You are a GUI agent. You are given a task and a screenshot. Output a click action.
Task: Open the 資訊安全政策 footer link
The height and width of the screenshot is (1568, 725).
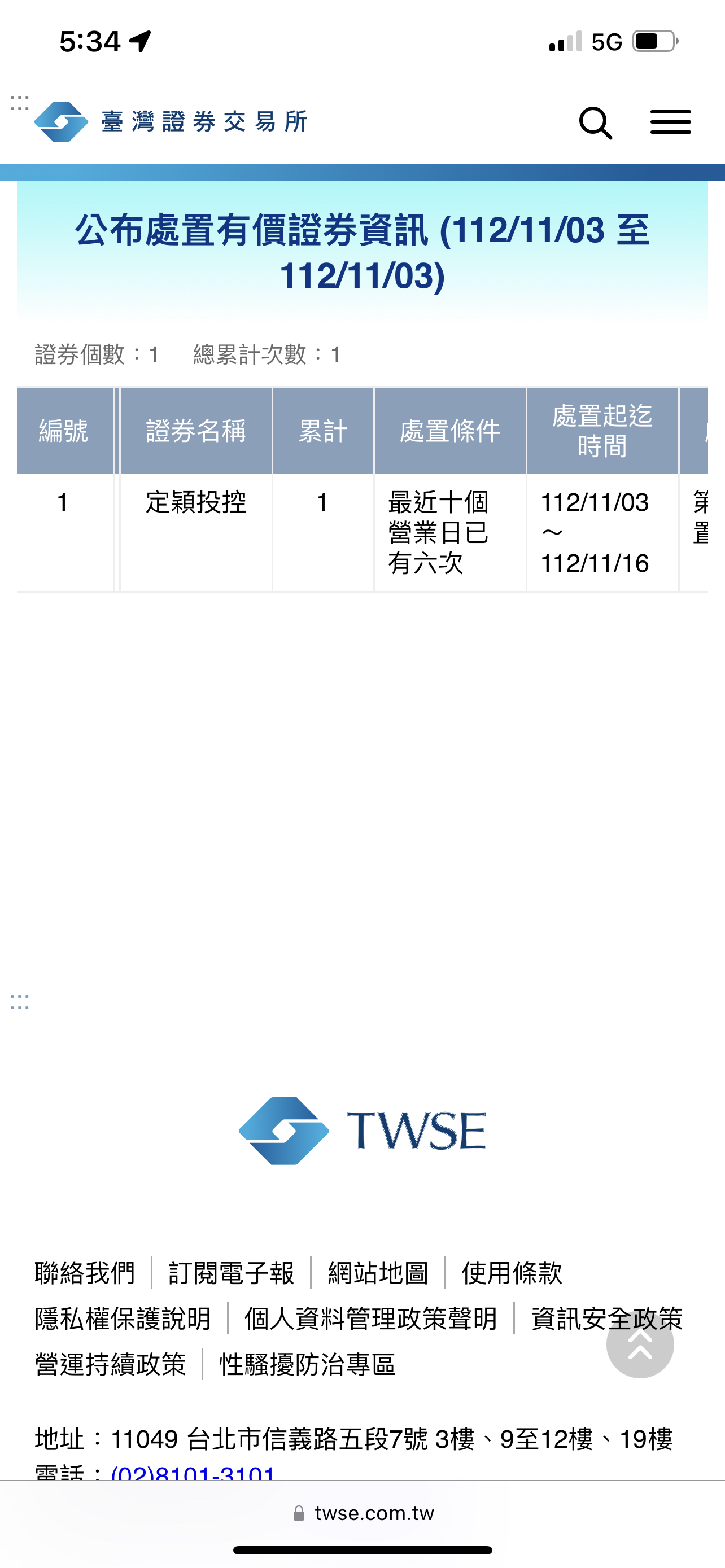click(606, 1319)
